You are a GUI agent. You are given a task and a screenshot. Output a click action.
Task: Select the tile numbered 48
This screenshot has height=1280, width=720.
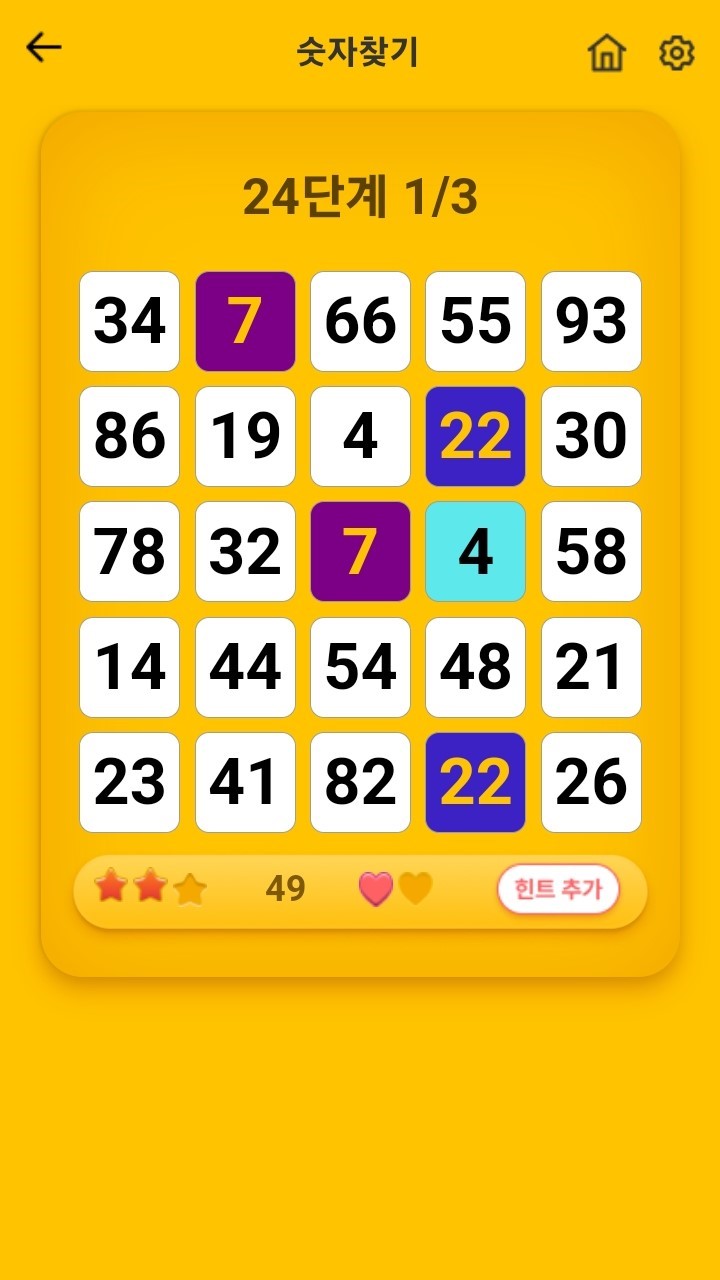475,667
